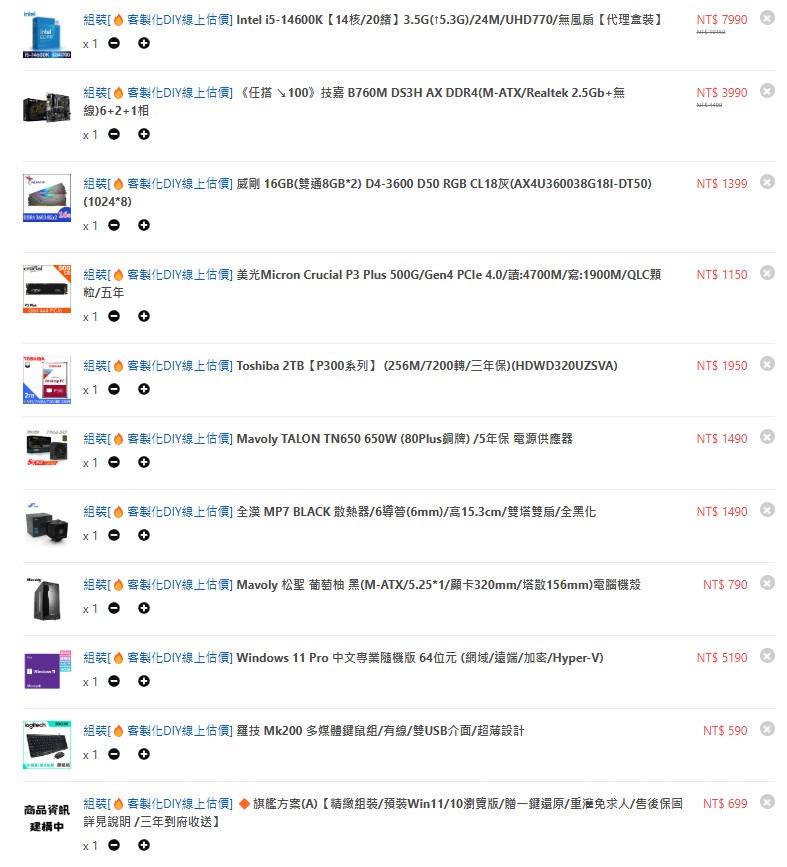The height and width of the screenshot is (867, 787).
Task: Decrease quantity of the Gigabyte B760M motherboard
Action: [114, 135]
